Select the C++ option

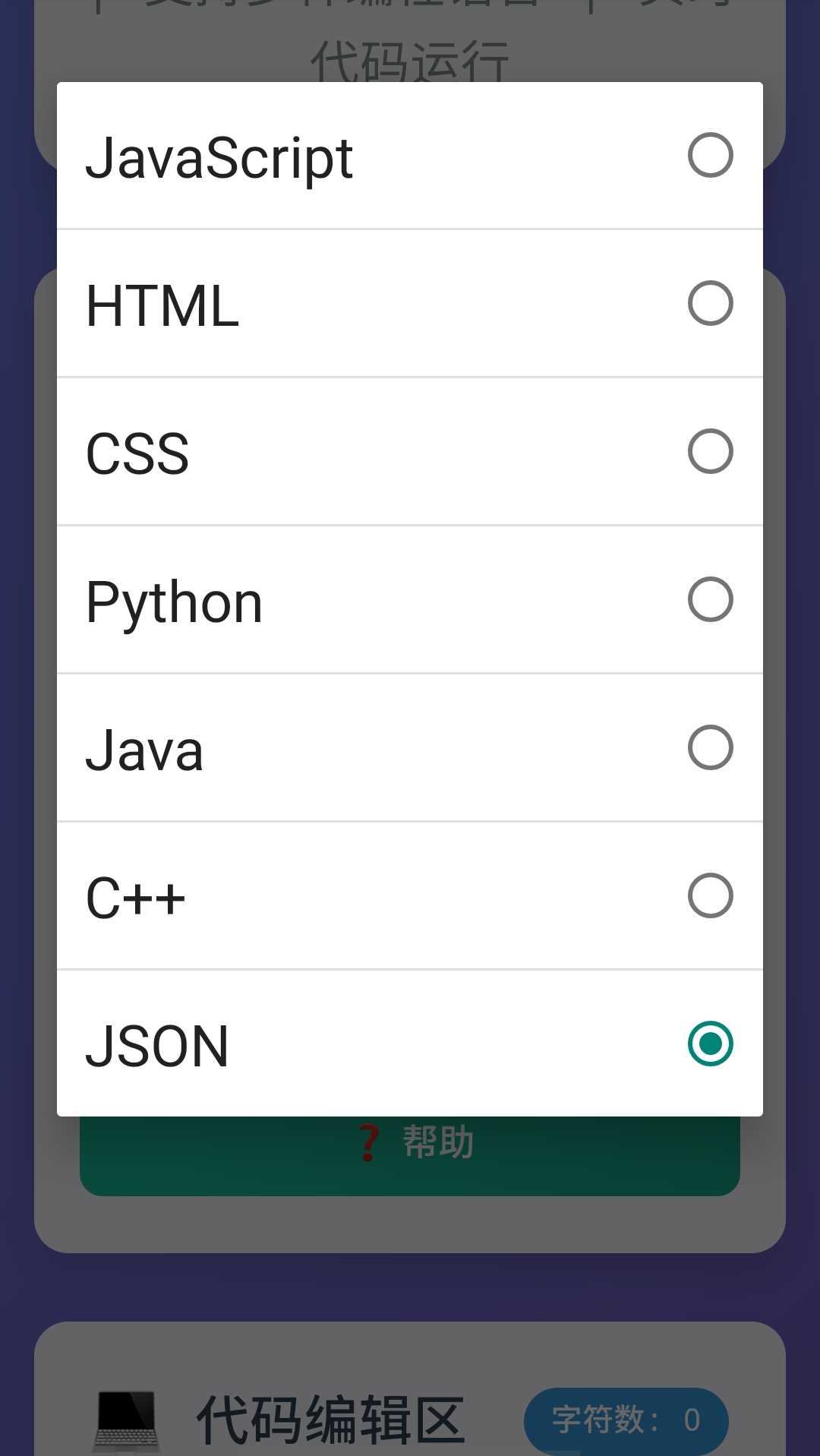point(410,895)
